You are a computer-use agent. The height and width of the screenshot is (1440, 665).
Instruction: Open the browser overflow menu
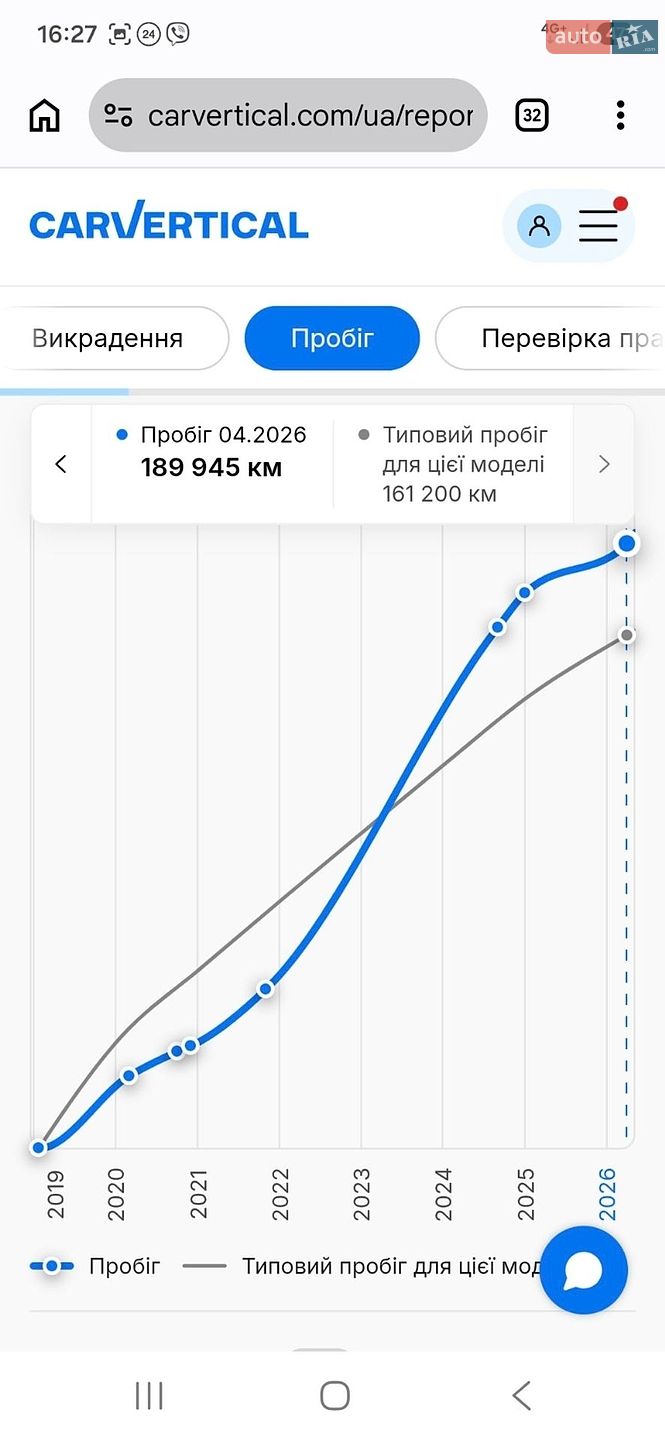pyautogui.click(x=621, y=116)
